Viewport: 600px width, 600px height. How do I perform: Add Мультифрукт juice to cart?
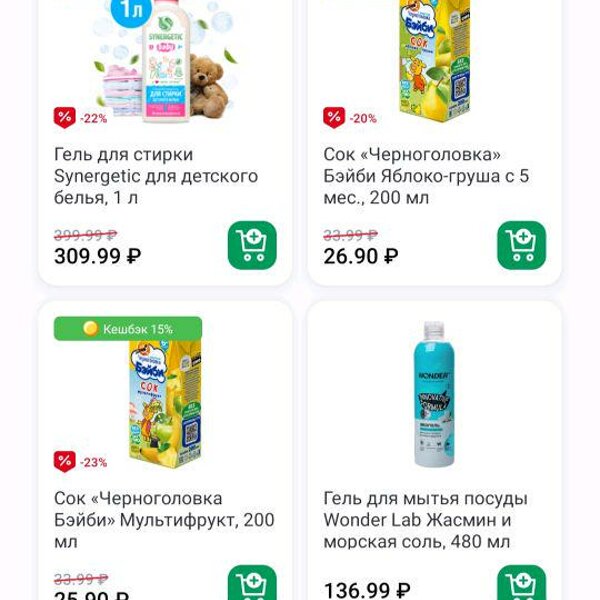click(252, 585)
